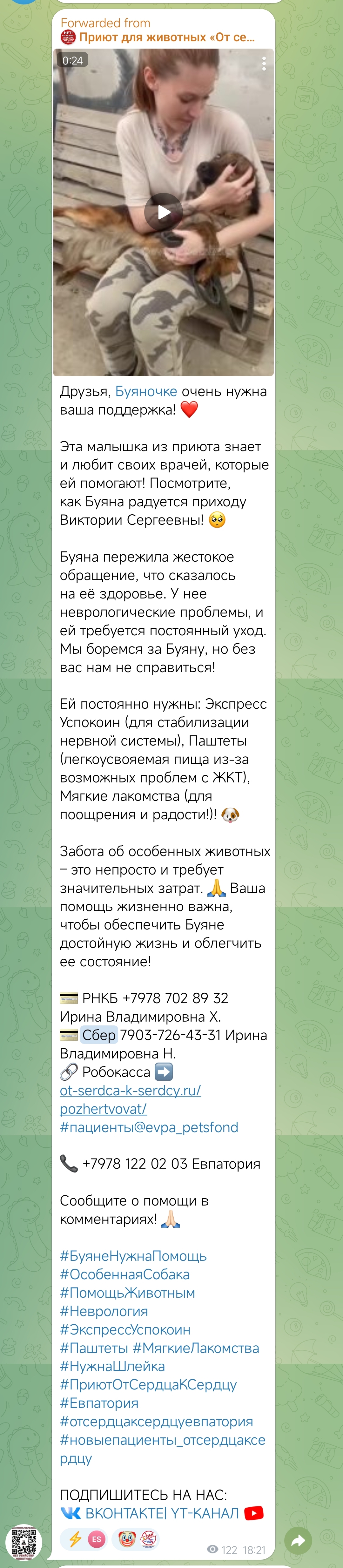Open hashtag #БуянеНужнаПомощь

click(132, 1256)
